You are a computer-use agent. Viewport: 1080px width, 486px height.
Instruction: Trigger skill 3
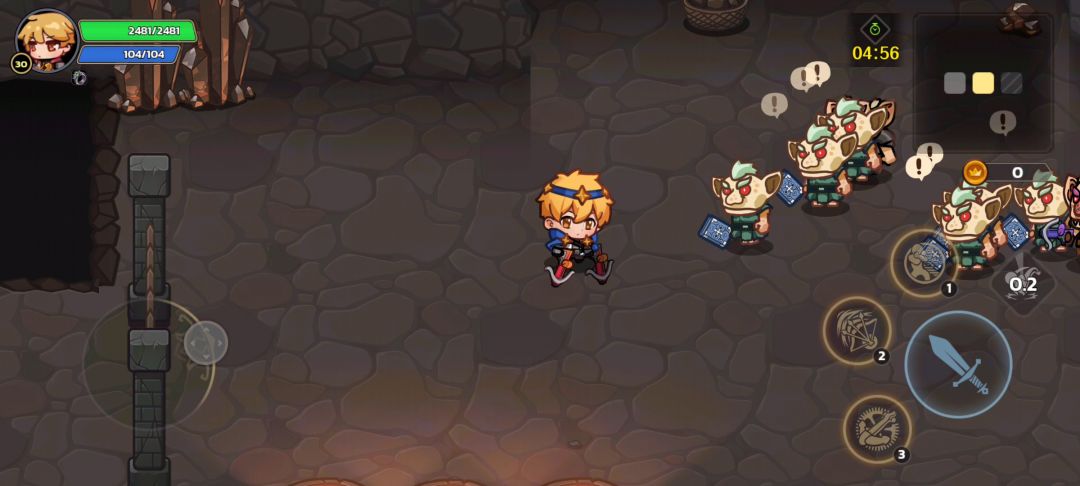tap(878, 428)
